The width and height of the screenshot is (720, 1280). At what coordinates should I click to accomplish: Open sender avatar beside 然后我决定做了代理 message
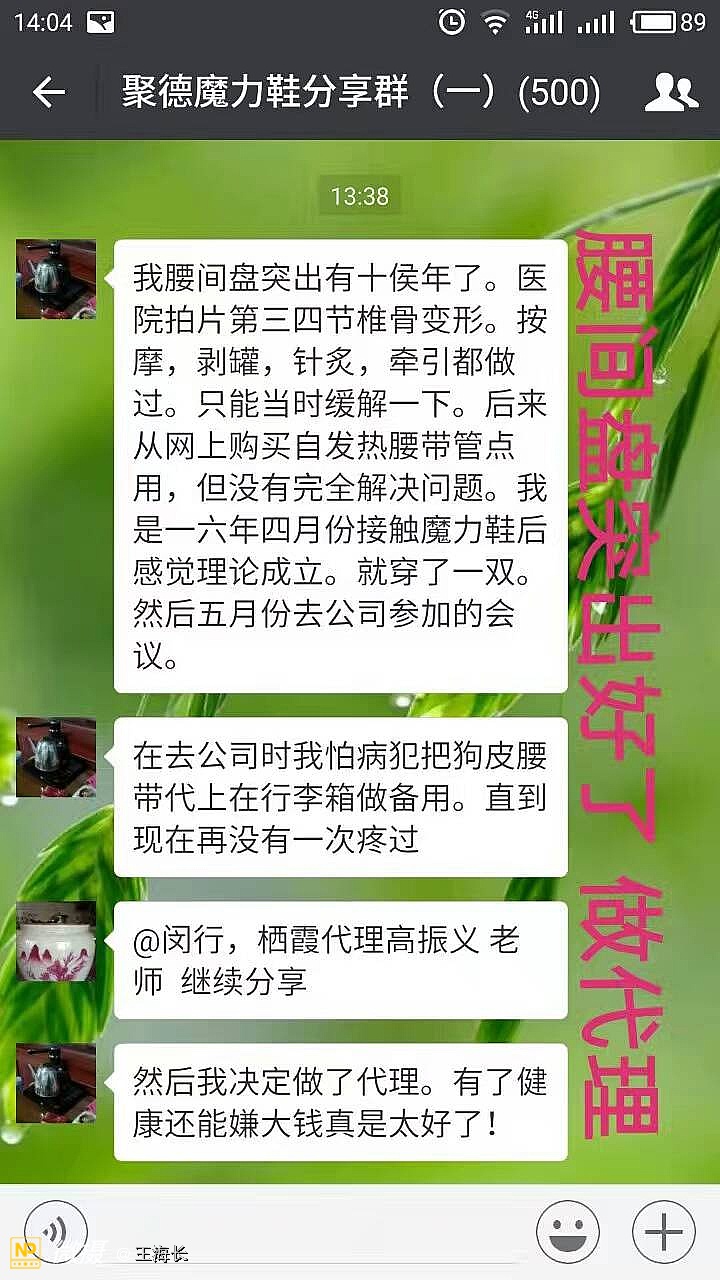pos(56,1084)
